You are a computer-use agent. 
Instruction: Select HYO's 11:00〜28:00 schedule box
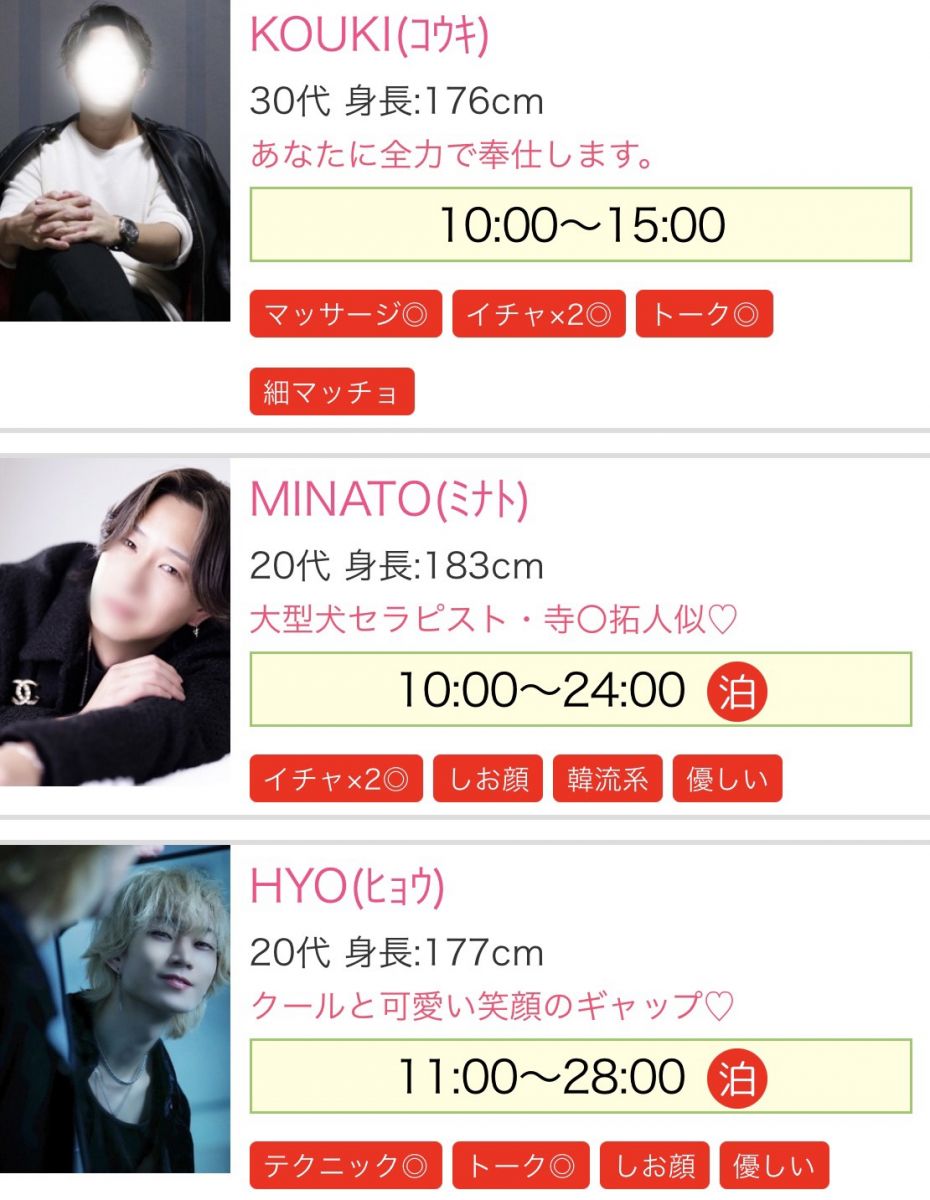pyautogui.click(x=580, y=1077)
